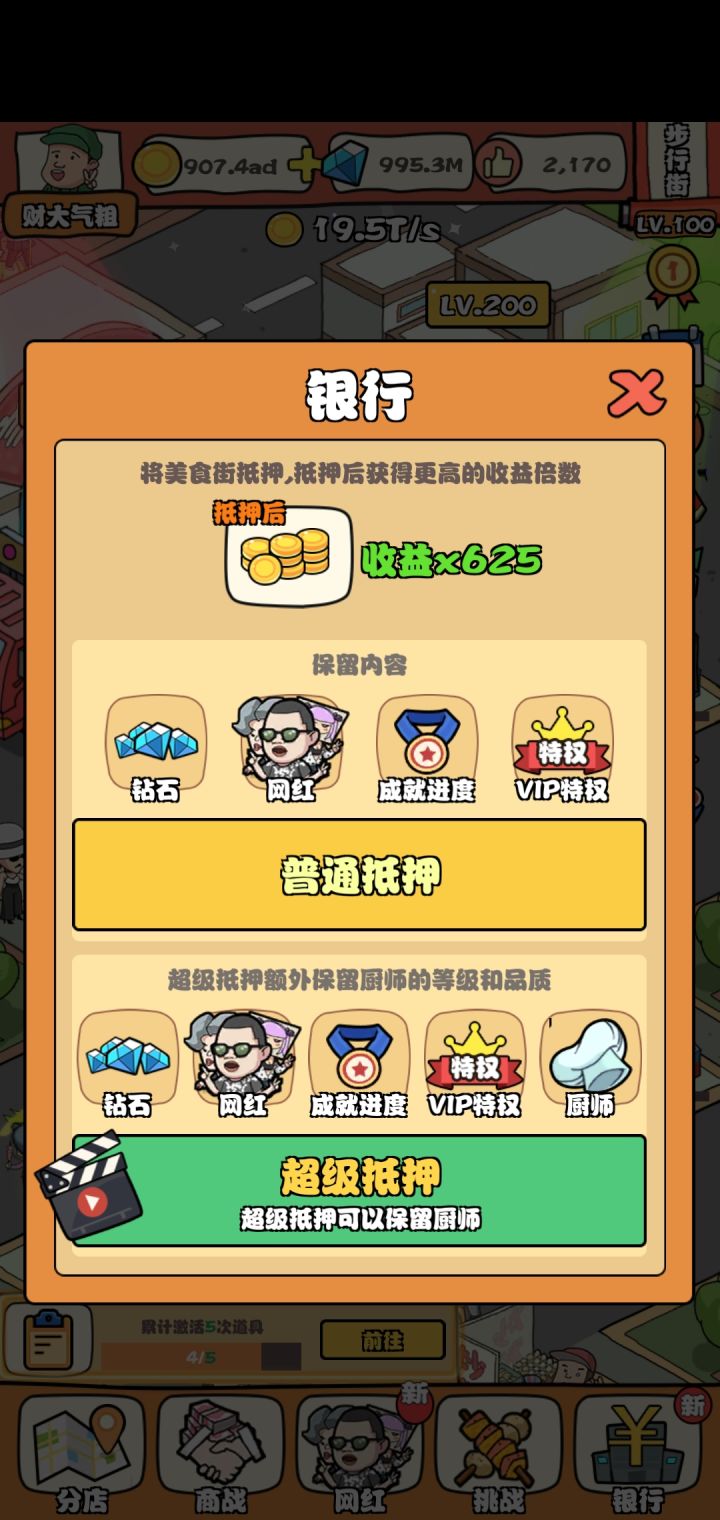The width and height of the screenshot is (720, 1520).
Task: Click the gold coins pile above 收益x625
Action: click(287, 557)
